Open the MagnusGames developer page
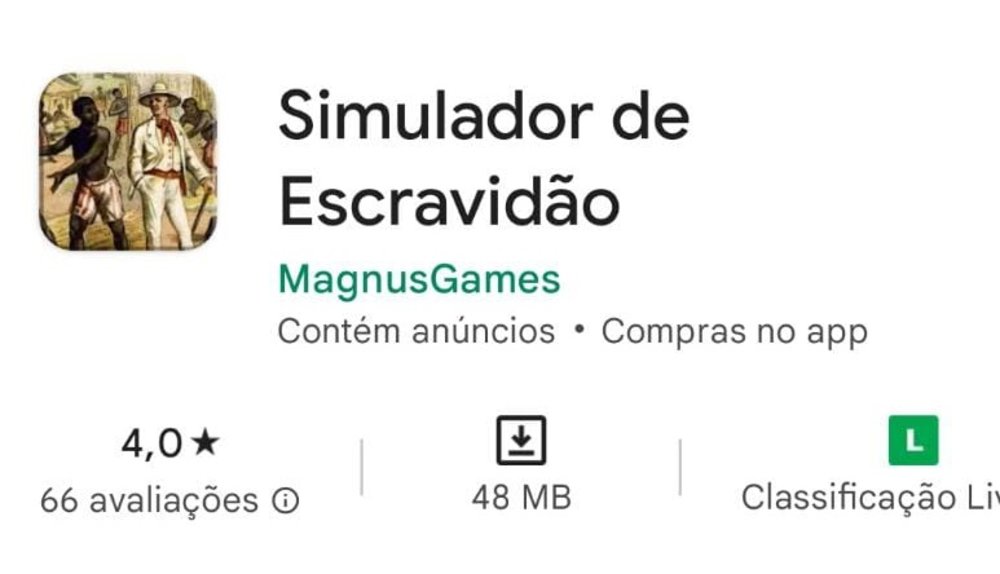The width and height of the screenshot is (1000, 574). click(x=419, y=280)
